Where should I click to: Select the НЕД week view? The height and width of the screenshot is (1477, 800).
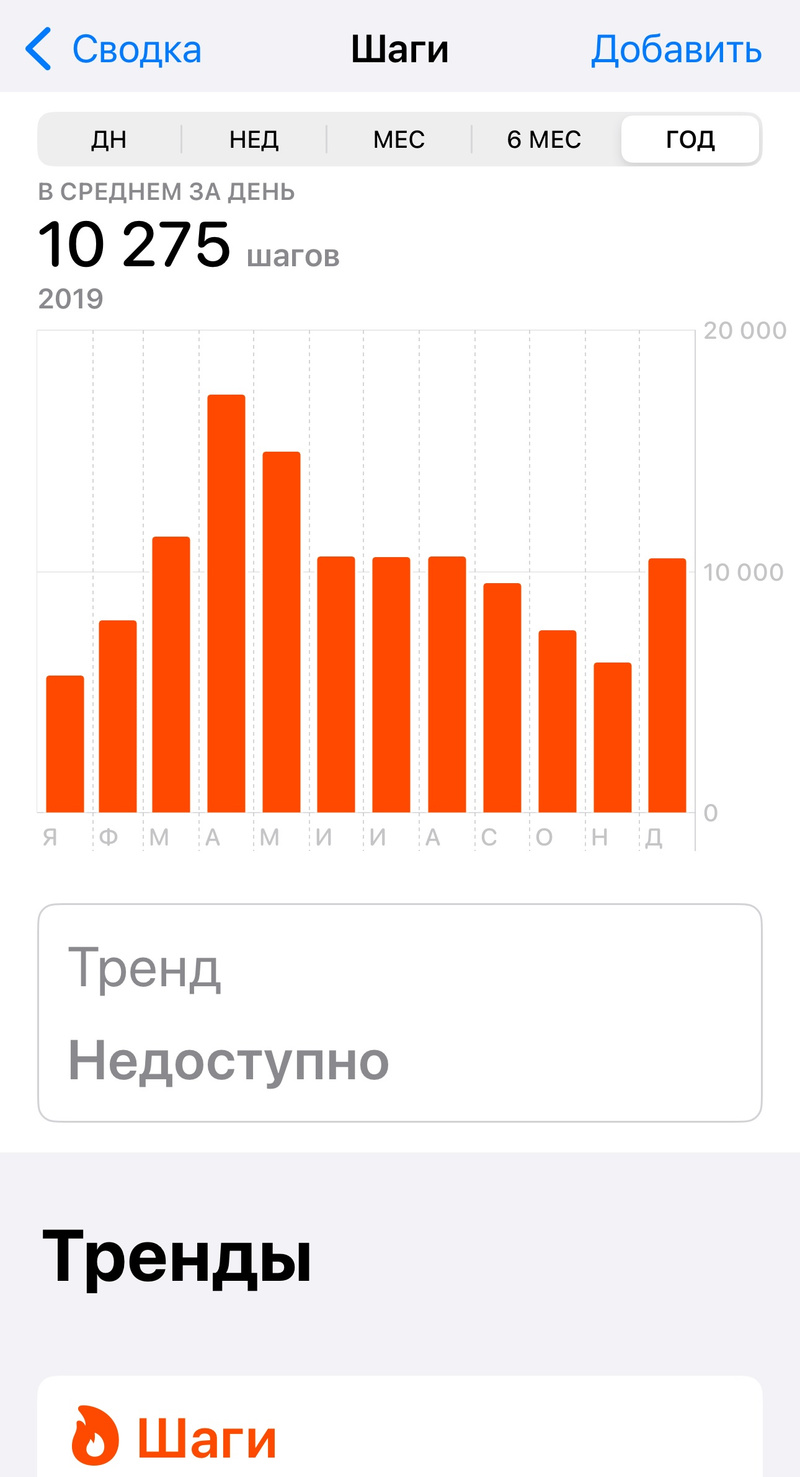pos(254,139)
